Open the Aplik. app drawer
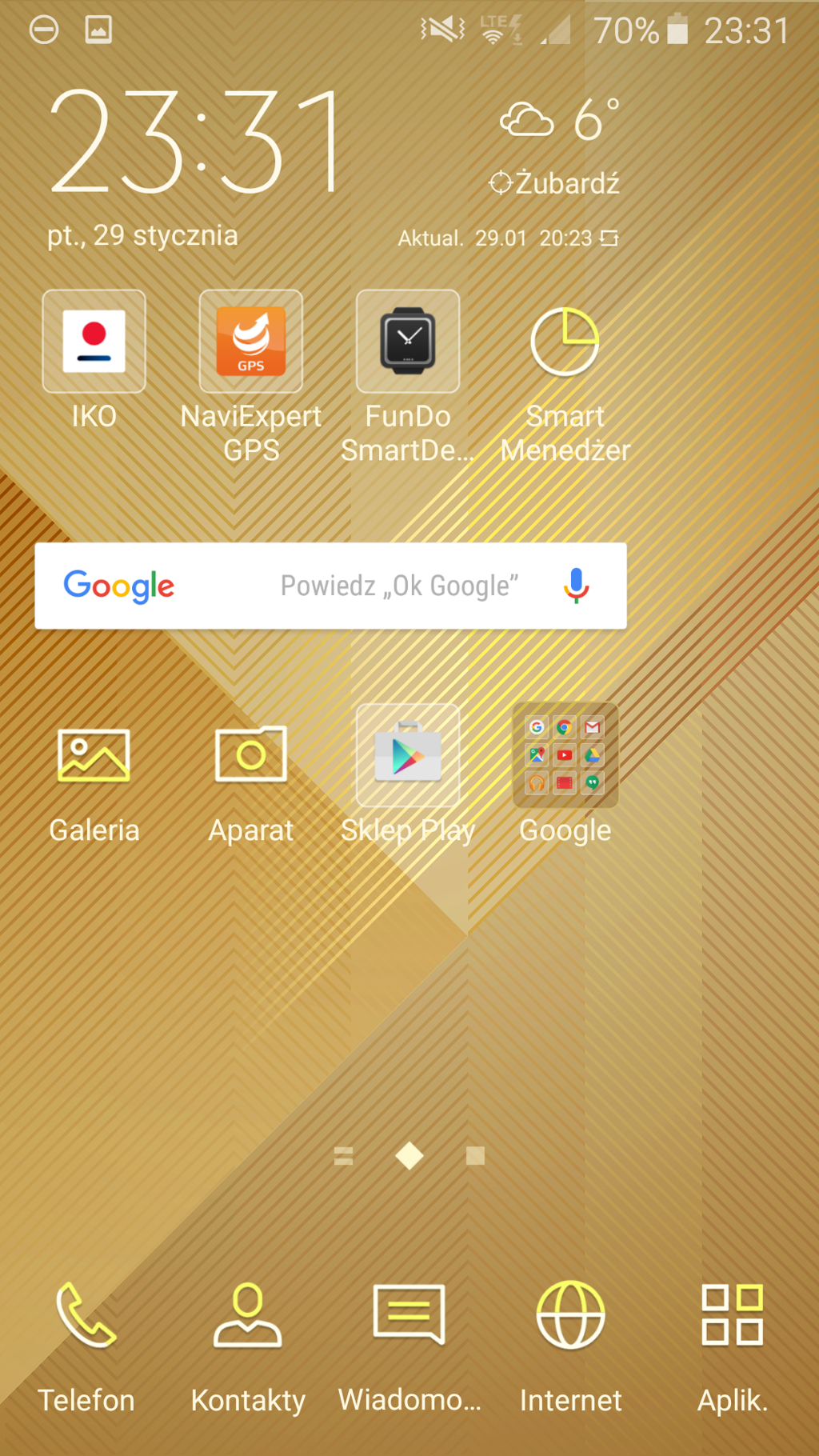 pos(732,1316)
